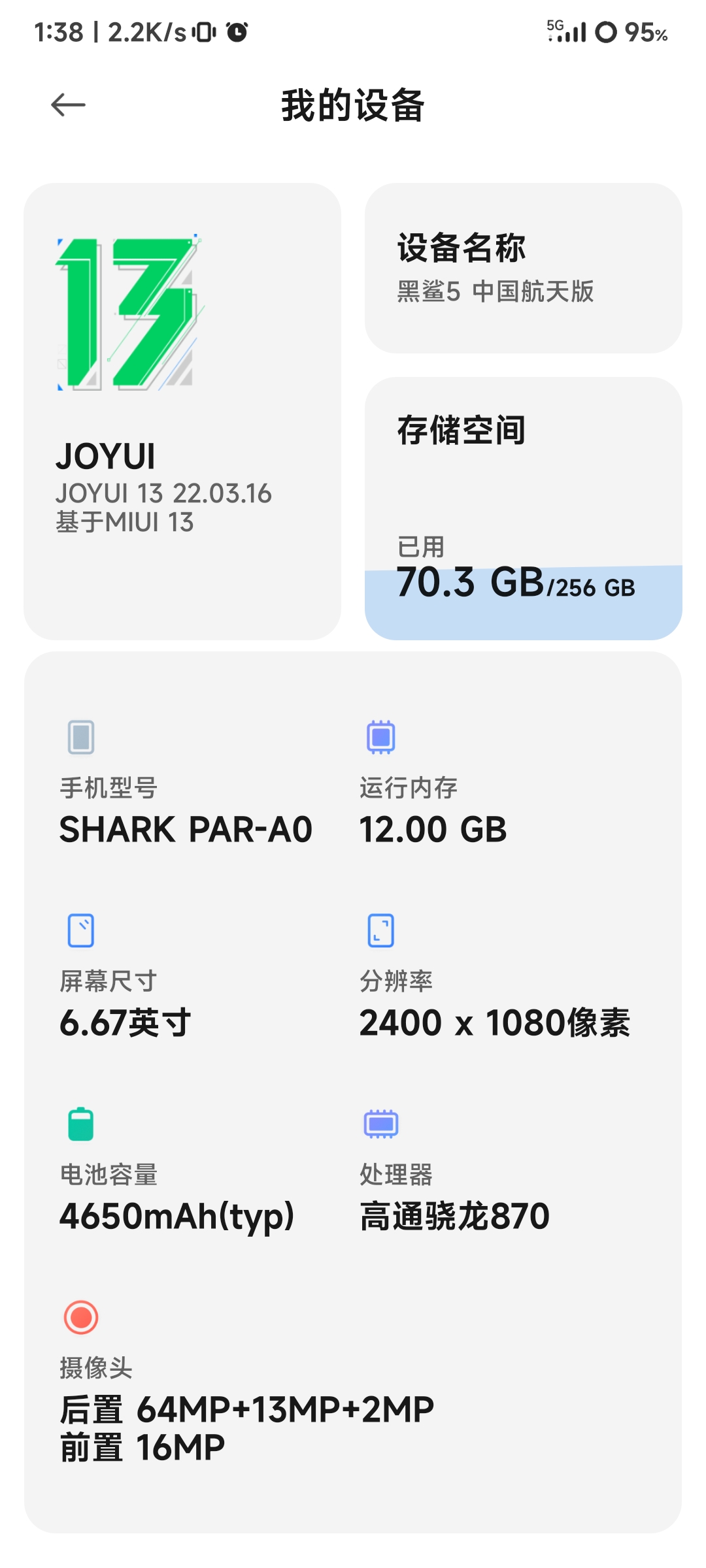Go back from 我的设备 page
The width and height of the screenshot is (706, 1568).
coord(68,105)
